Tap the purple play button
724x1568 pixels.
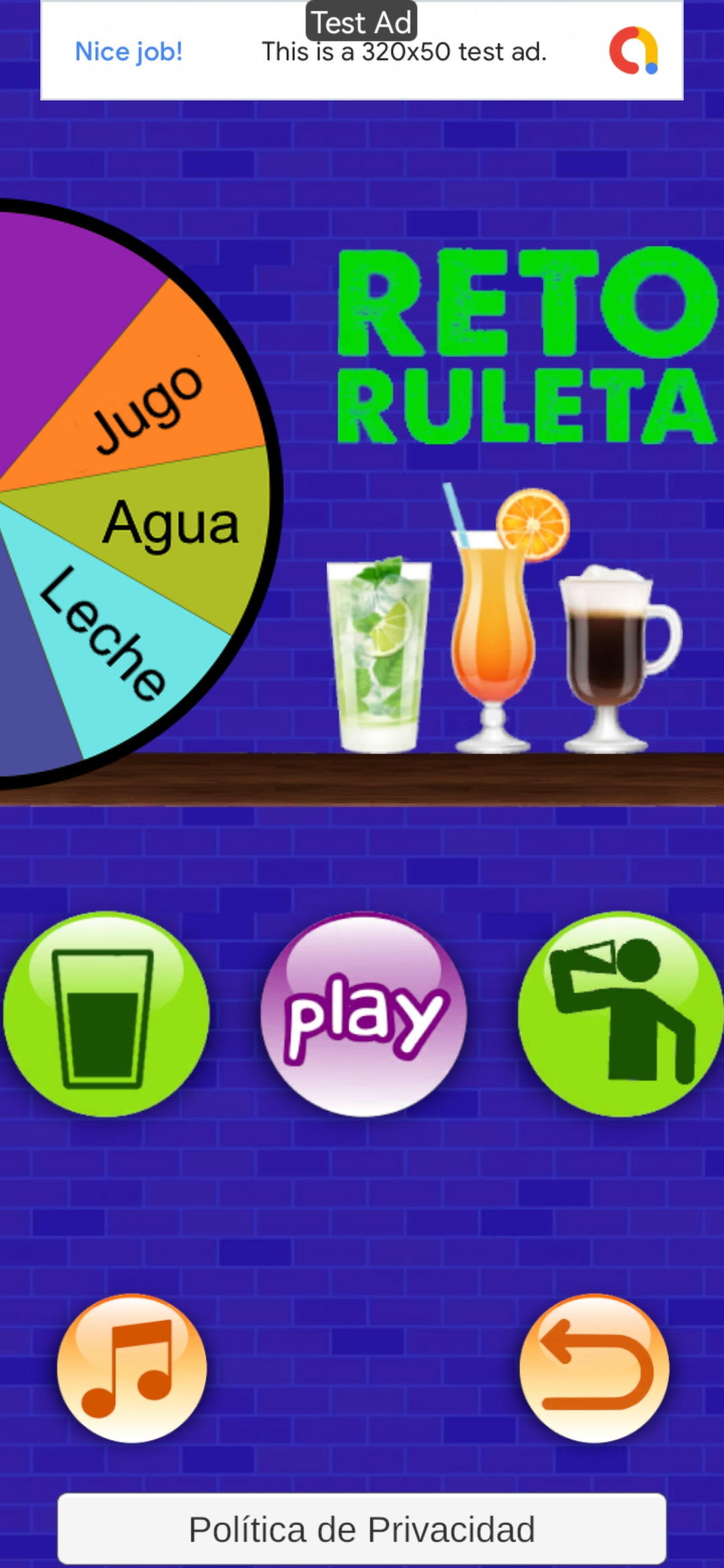point(363,1014)
